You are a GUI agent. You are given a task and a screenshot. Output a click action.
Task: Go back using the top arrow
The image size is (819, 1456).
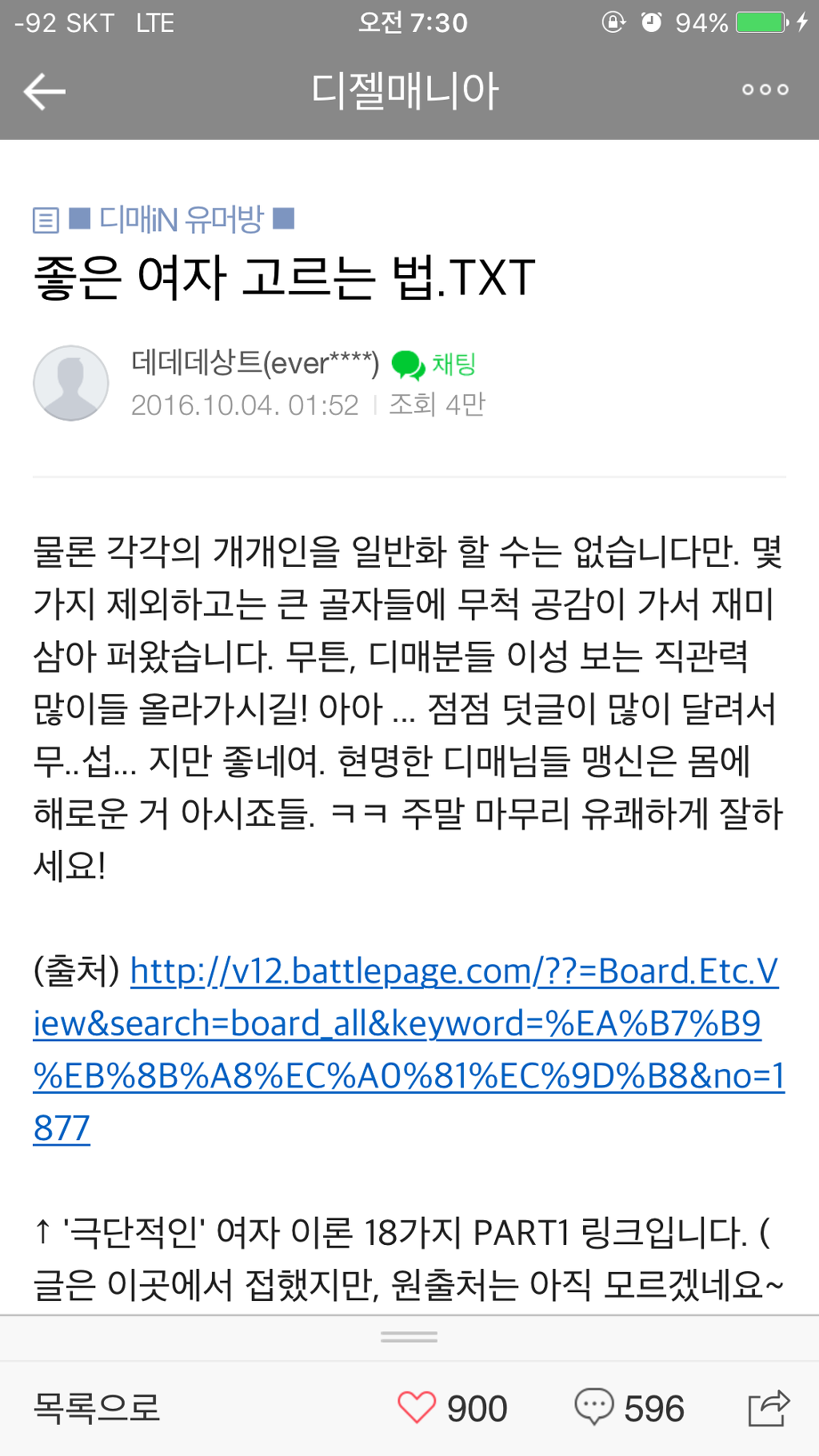click(x=45, y=91)
